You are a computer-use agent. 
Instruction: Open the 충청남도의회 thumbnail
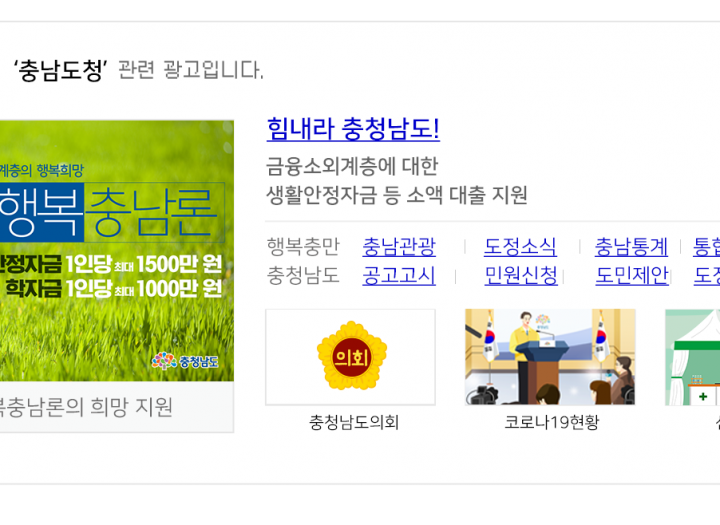click(x=351, y=357)
